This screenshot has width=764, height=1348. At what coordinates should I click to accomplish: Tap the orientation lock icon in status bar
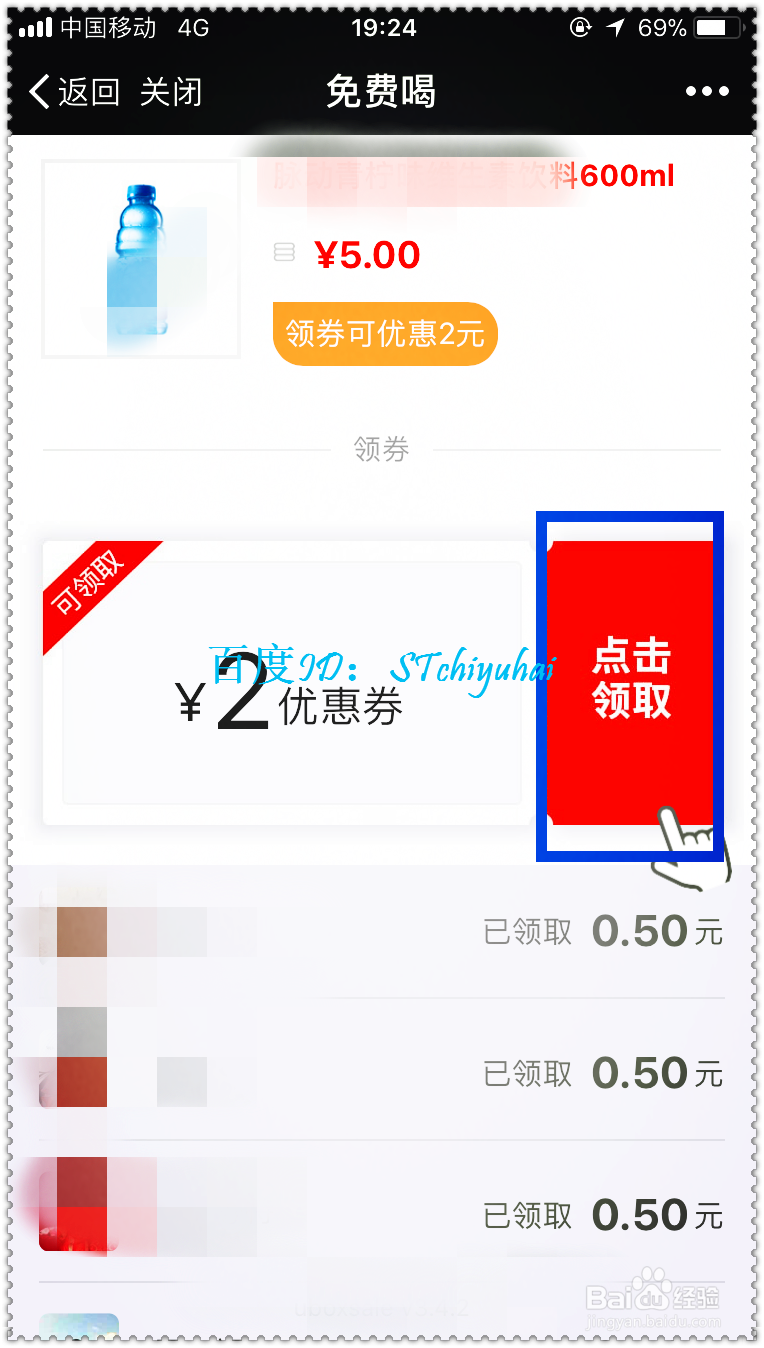tap(581, 29)
